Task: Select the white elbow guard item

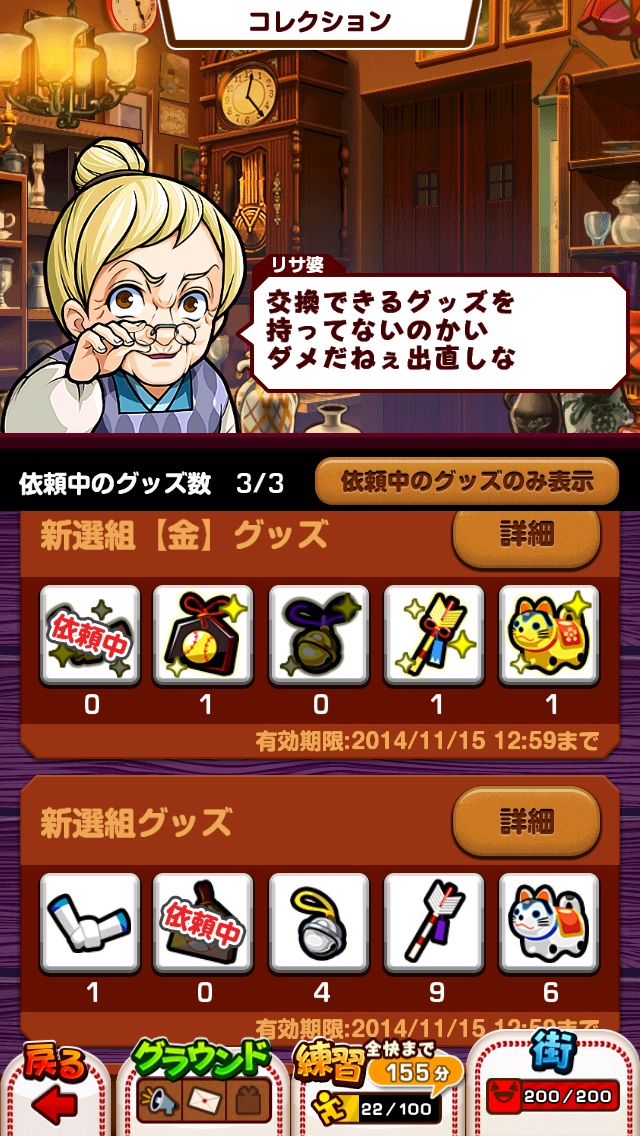Action: (90, 922)
